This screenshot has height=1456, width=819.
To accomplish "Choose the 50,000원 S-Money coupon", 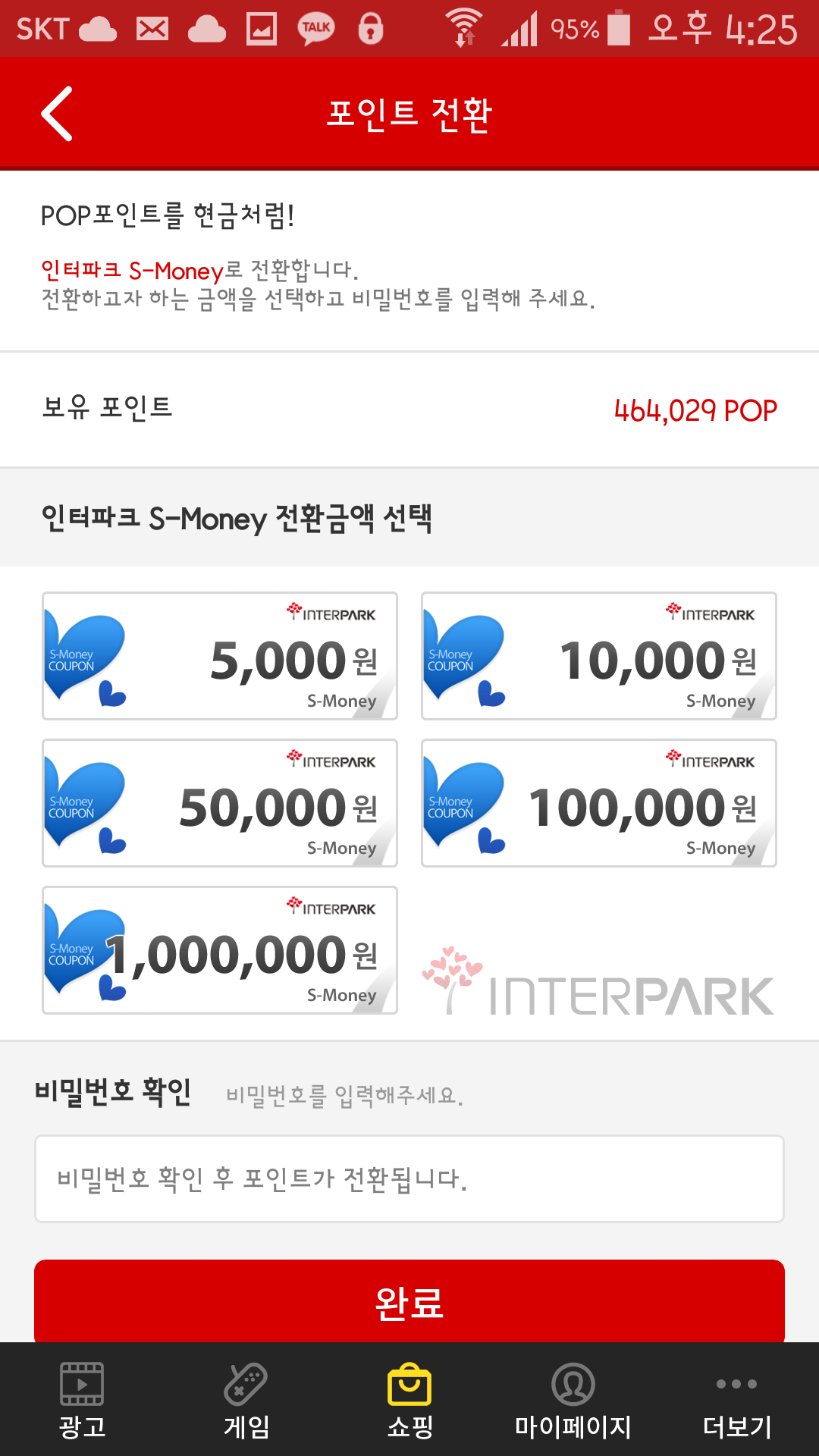I will click(x=220, y=803).
